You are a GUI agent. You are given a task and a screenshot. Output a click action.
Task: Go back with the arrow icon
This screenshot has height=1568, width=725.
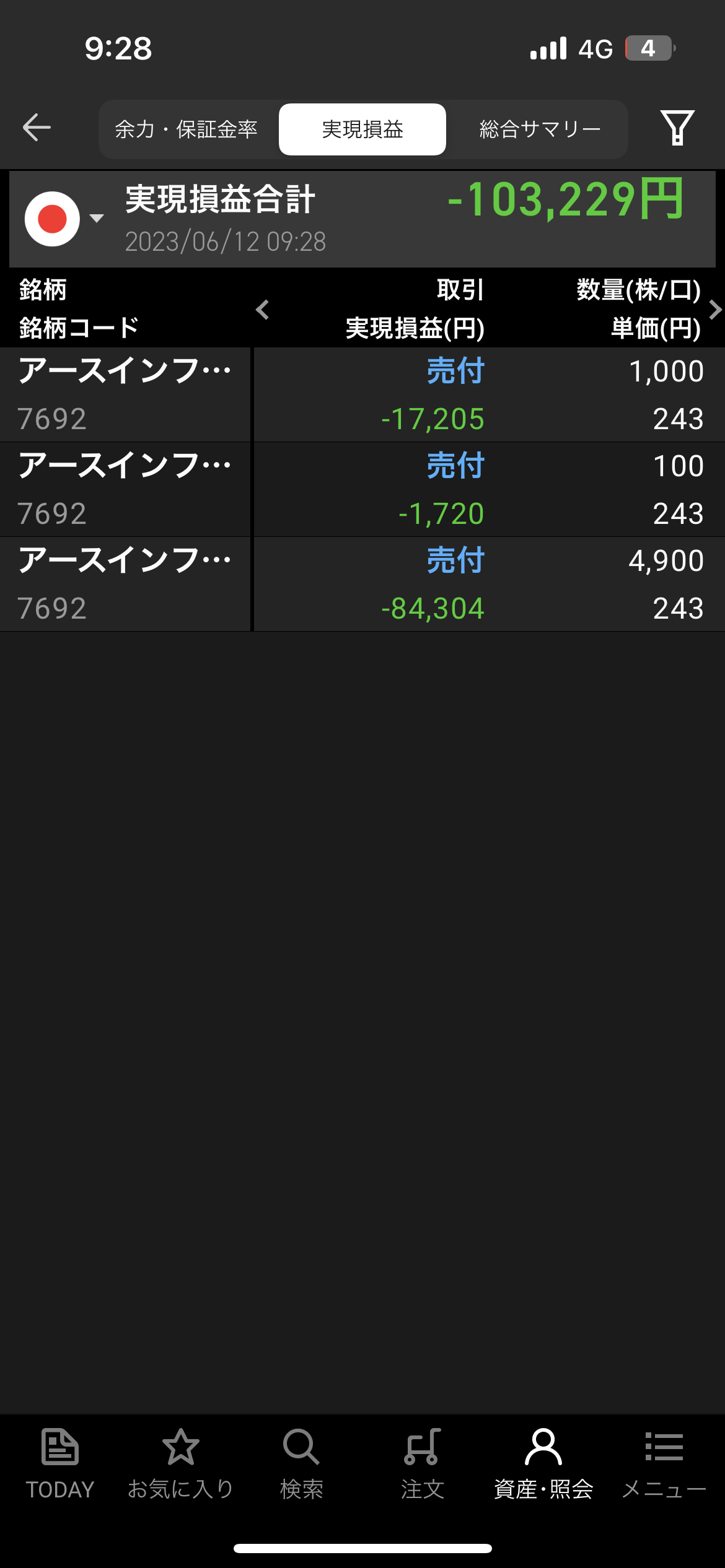click(37, 128)
